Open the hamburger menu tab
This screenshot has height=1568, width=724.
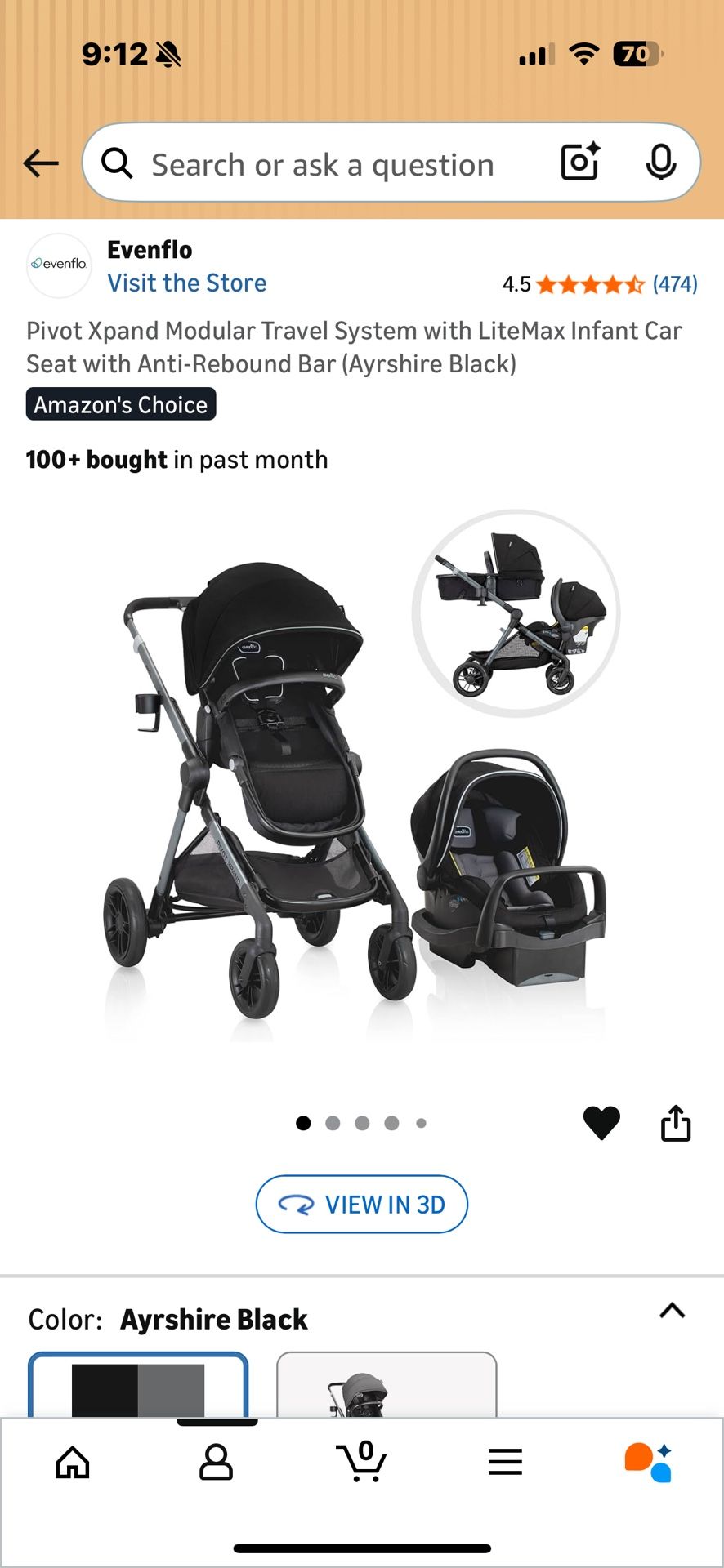coord(505,1462)
